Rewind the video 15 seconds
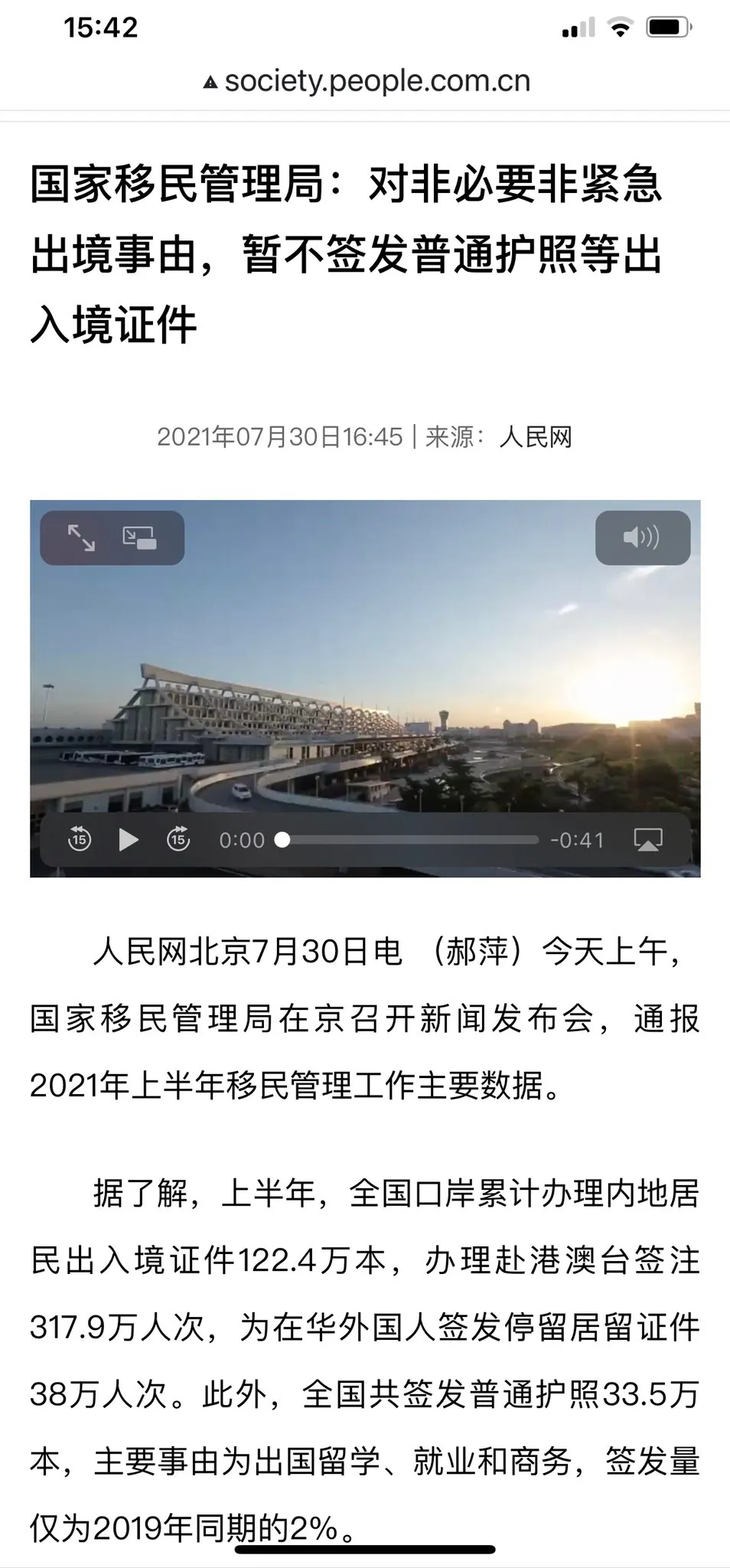730x1568 pixels. (x=80, y=839)
